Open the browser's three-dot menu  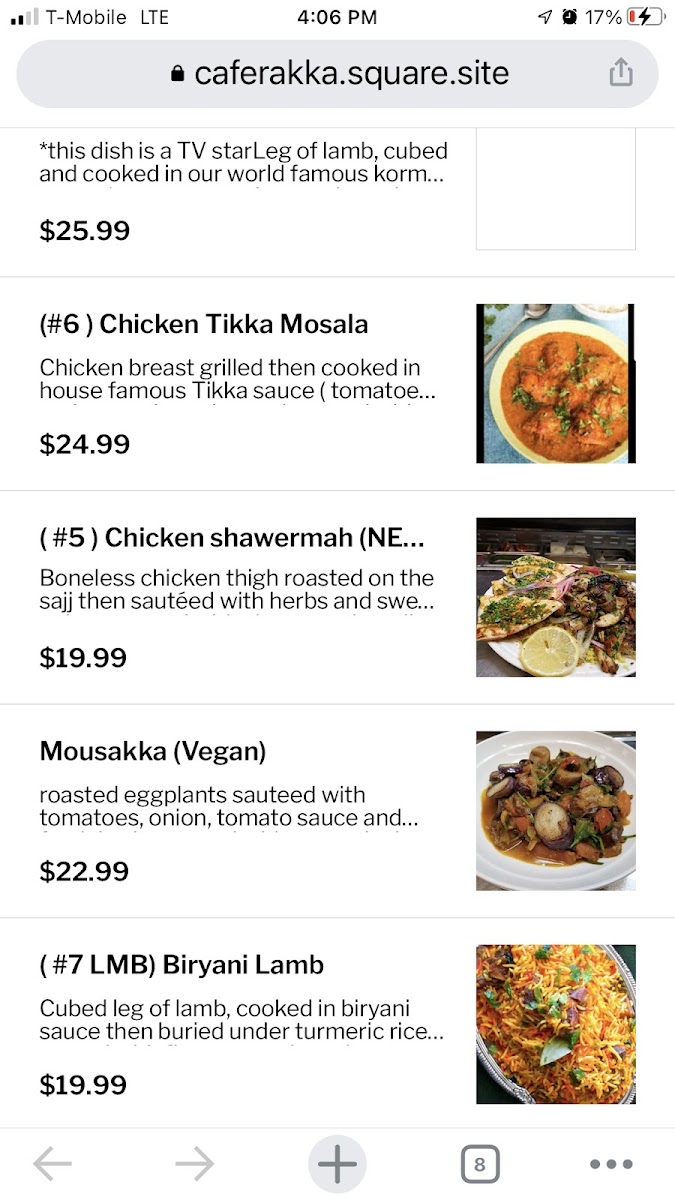pyautogui.click(x=611, y=1163)
